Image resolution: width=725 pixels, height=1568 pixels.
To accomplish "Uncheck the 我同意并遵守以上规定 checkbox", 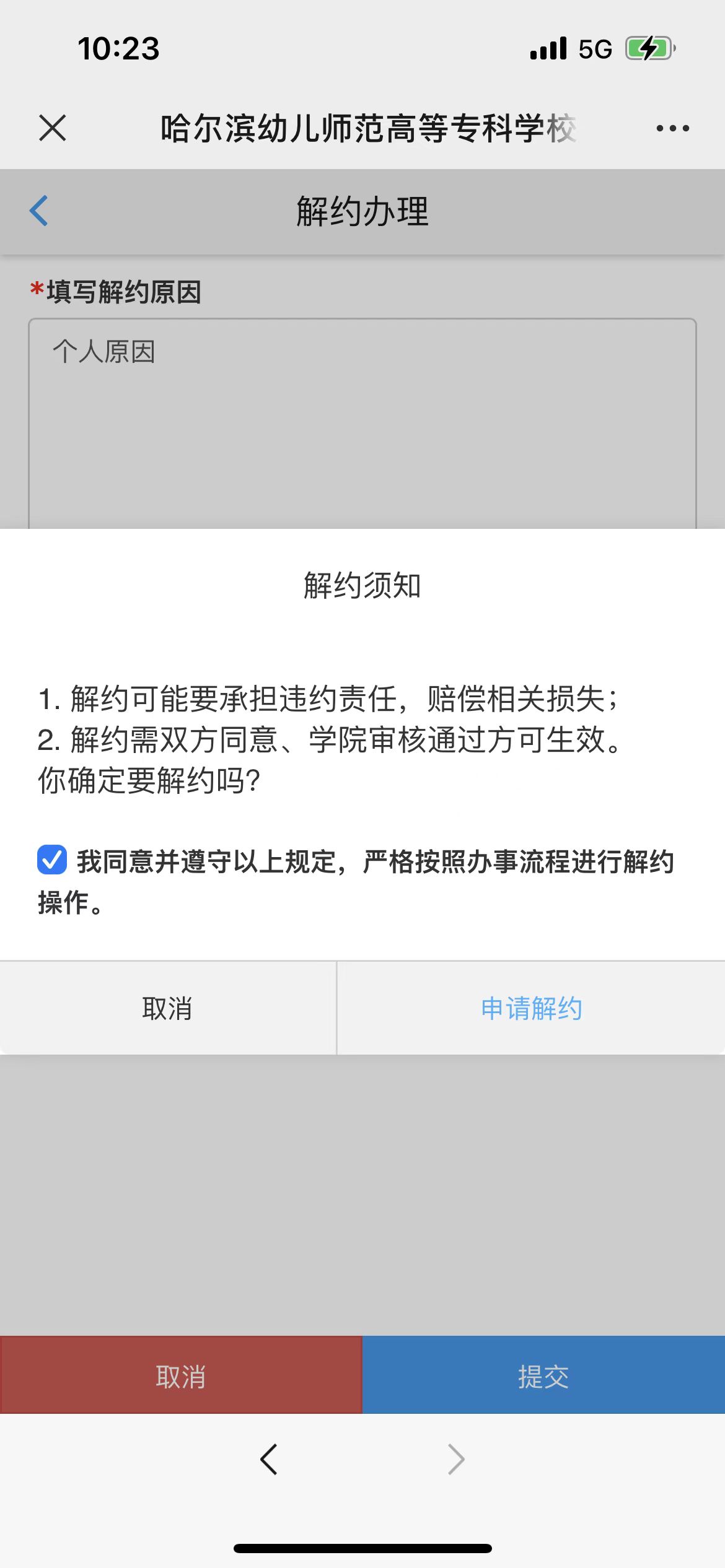I will tap(52, 860).
